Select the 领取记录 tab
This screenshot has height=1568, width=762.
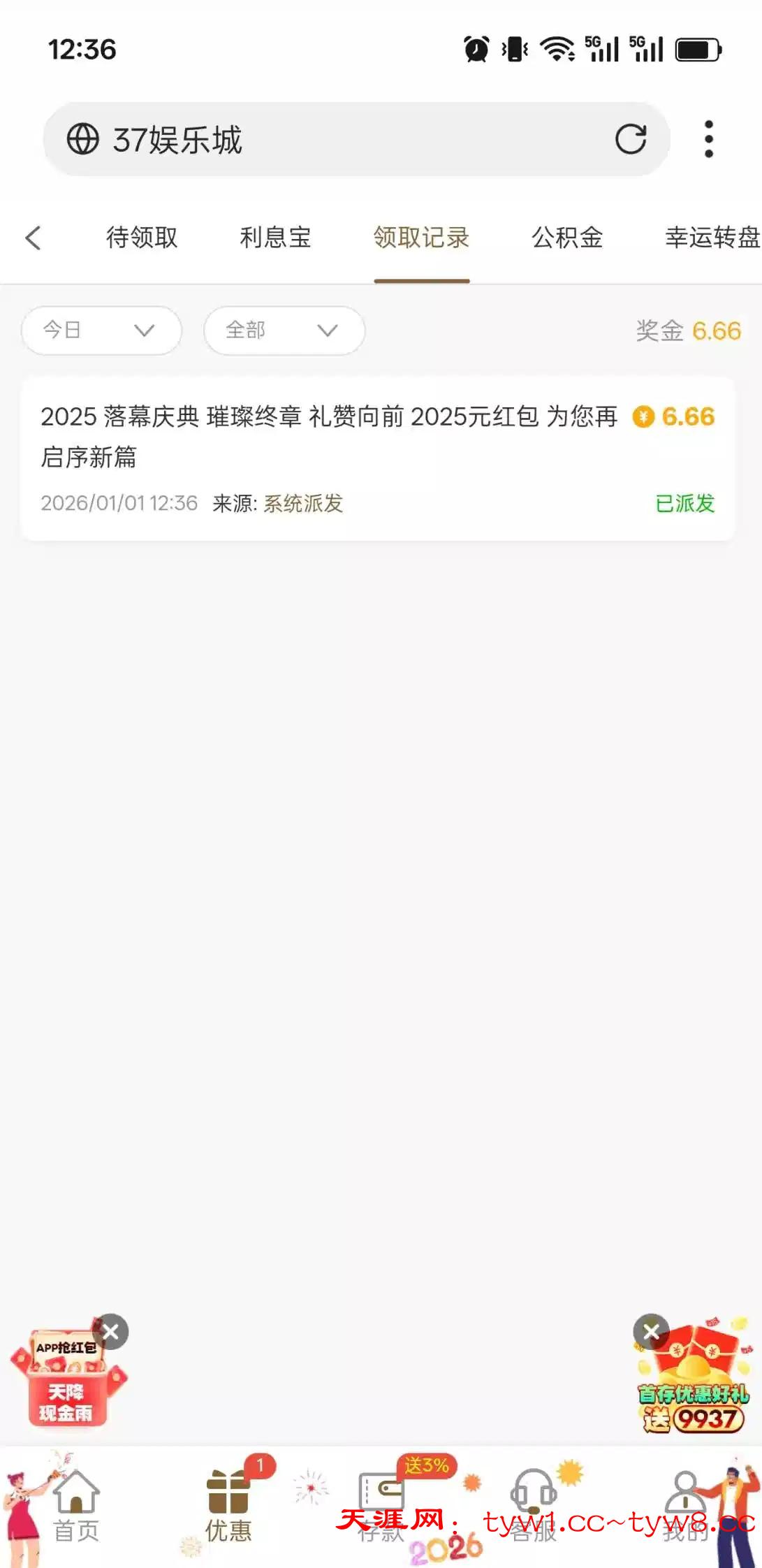421,238
